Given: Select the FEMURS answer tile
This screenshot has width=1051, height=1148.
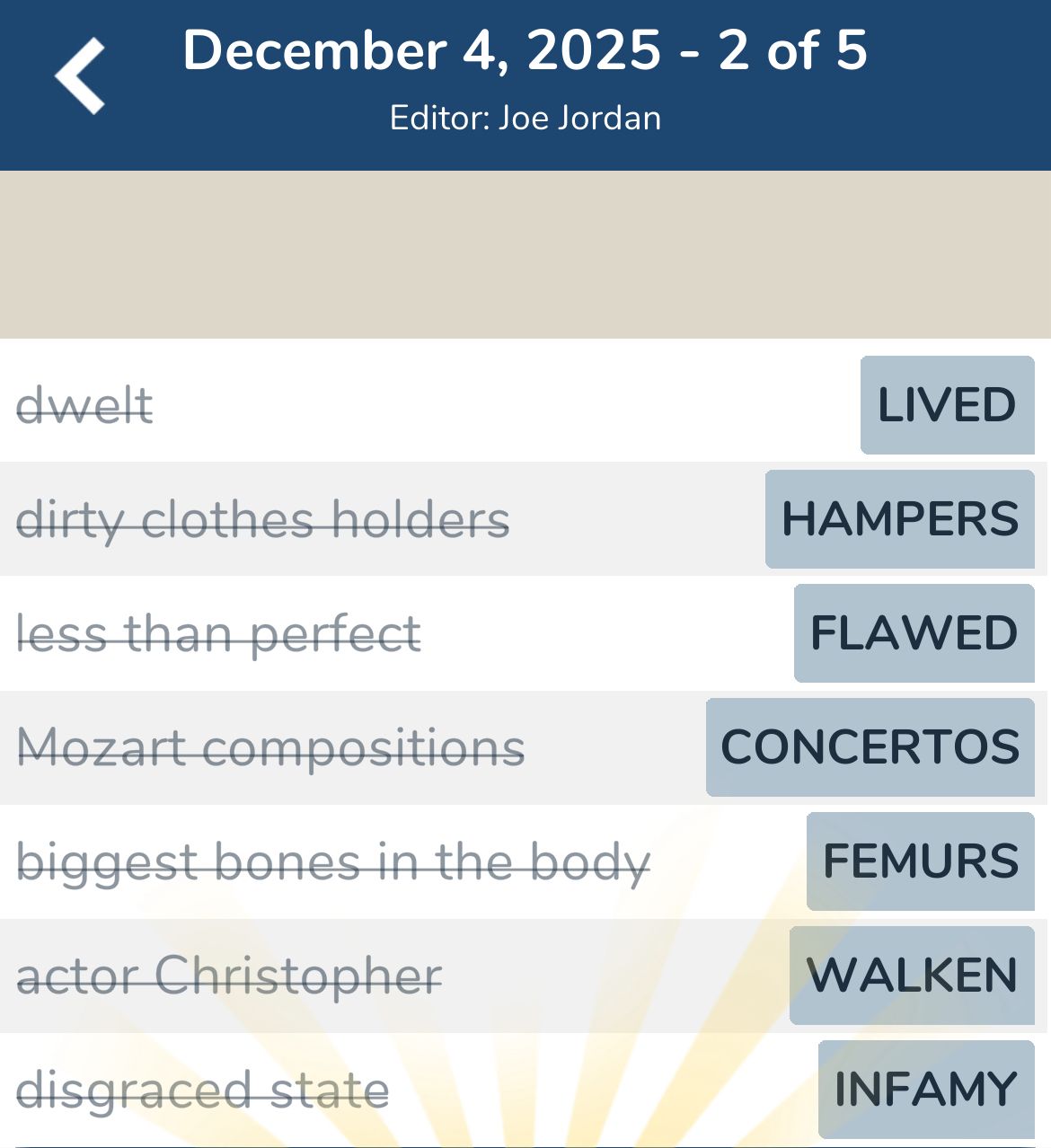Looking at the screenshot, I should (x=920, y=861).
